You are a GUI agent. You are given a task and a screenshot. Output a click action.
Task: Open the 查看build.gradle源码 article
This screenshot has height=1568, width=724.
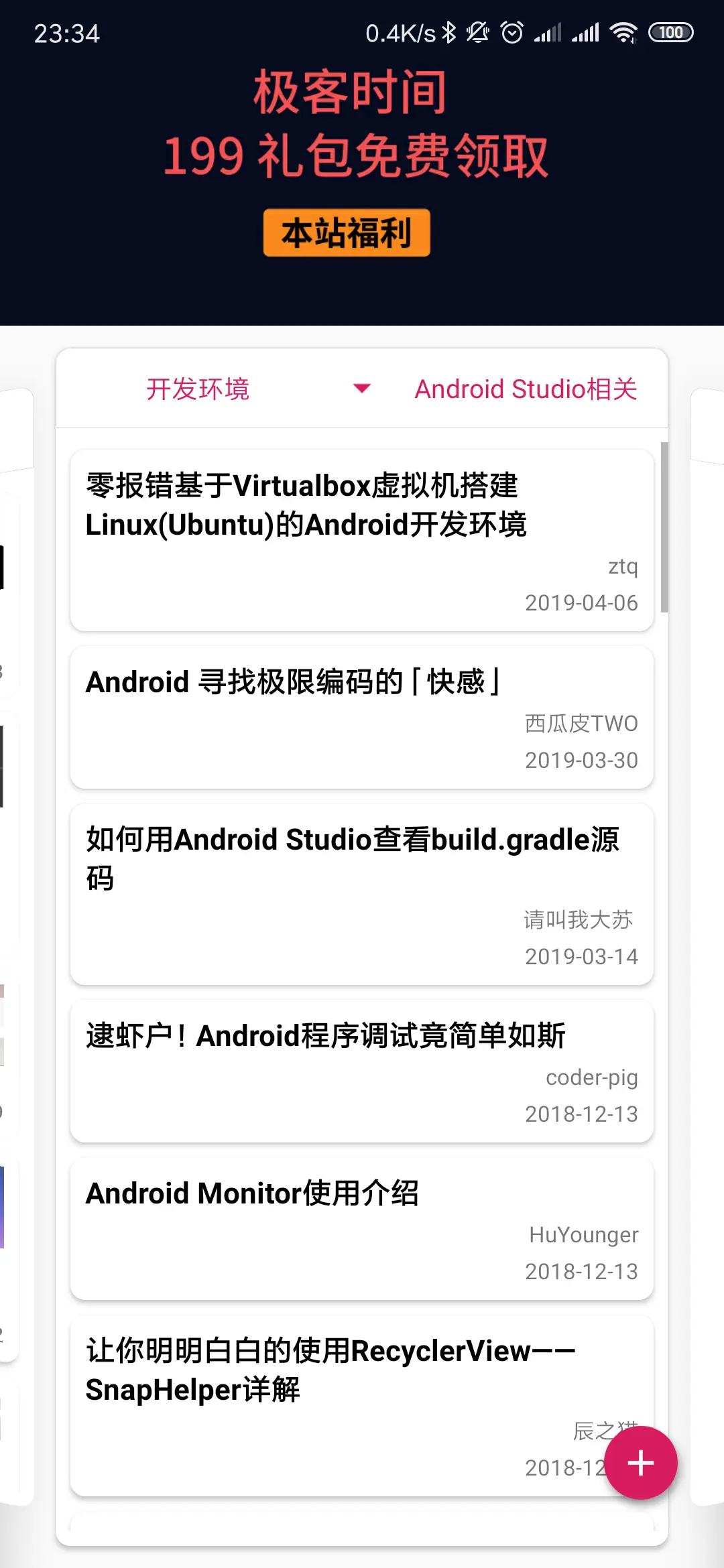click(x=362, y=894)
